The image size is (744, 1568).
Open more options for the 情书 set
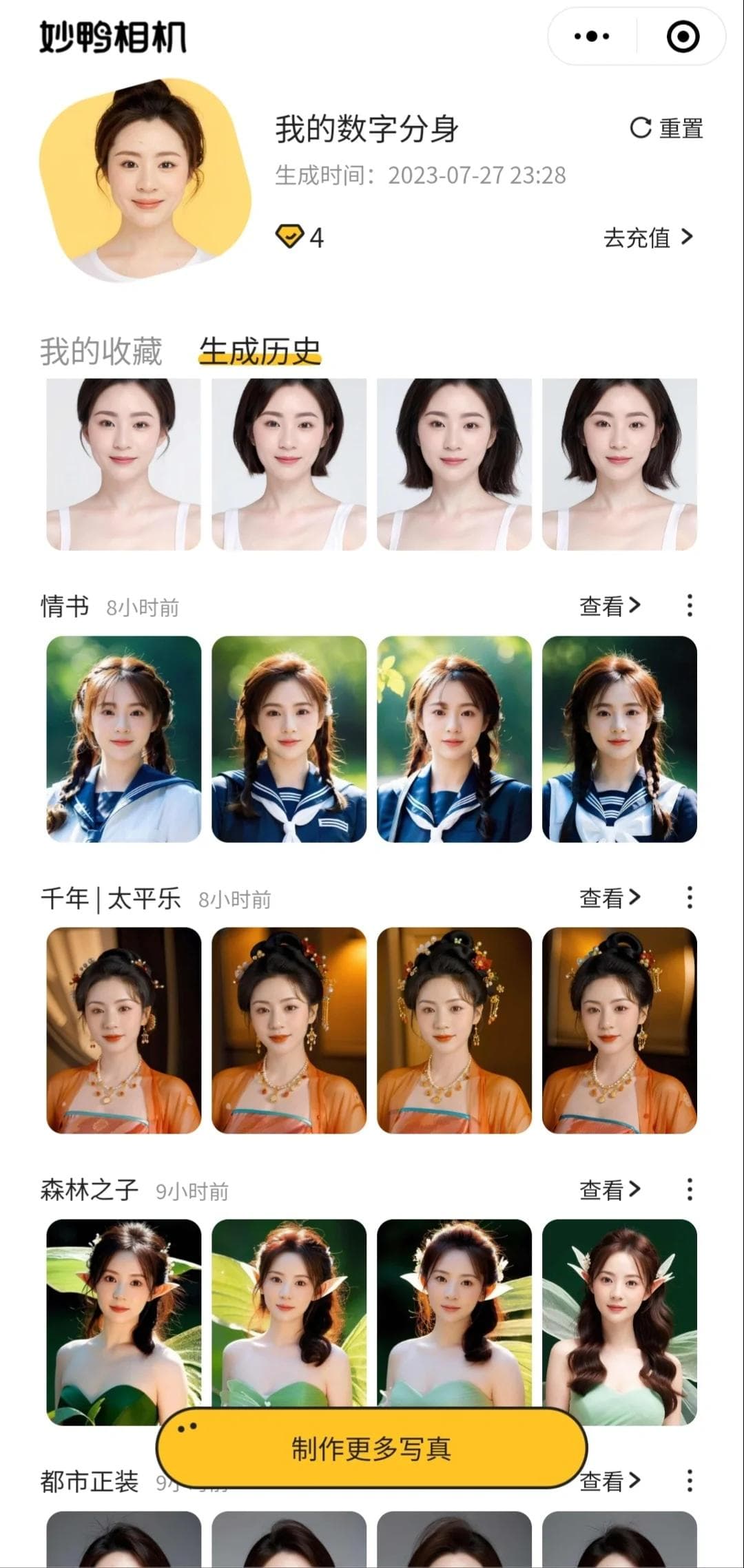point(690,606)
